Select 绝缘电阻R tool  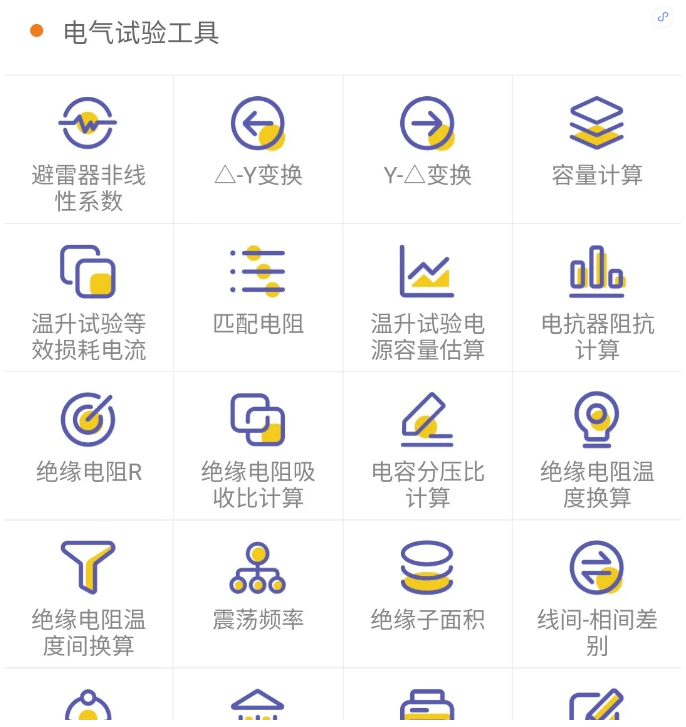coord(88,445)
